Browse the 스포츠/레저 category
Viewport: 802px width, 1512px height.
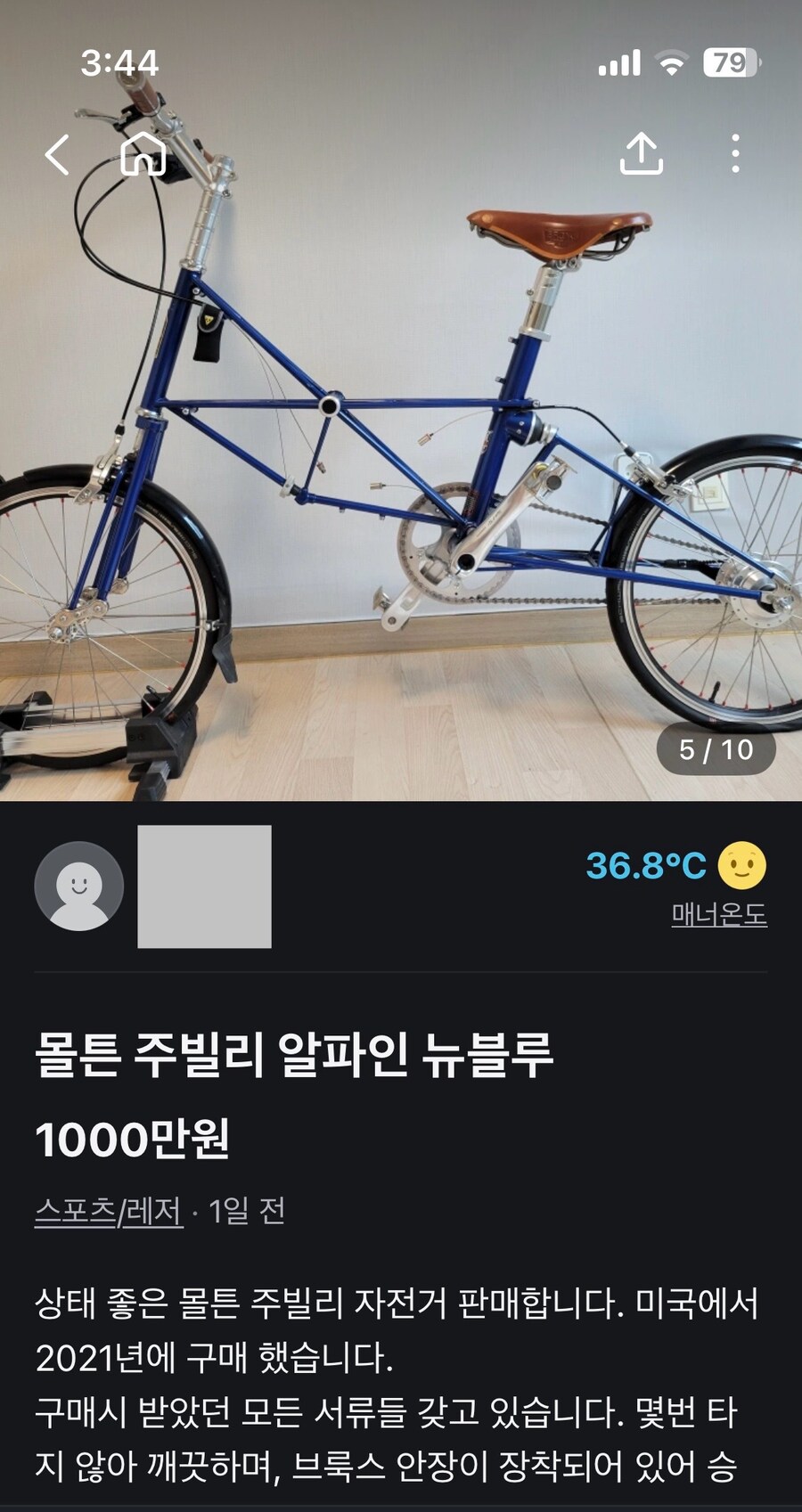[109, 1212]
